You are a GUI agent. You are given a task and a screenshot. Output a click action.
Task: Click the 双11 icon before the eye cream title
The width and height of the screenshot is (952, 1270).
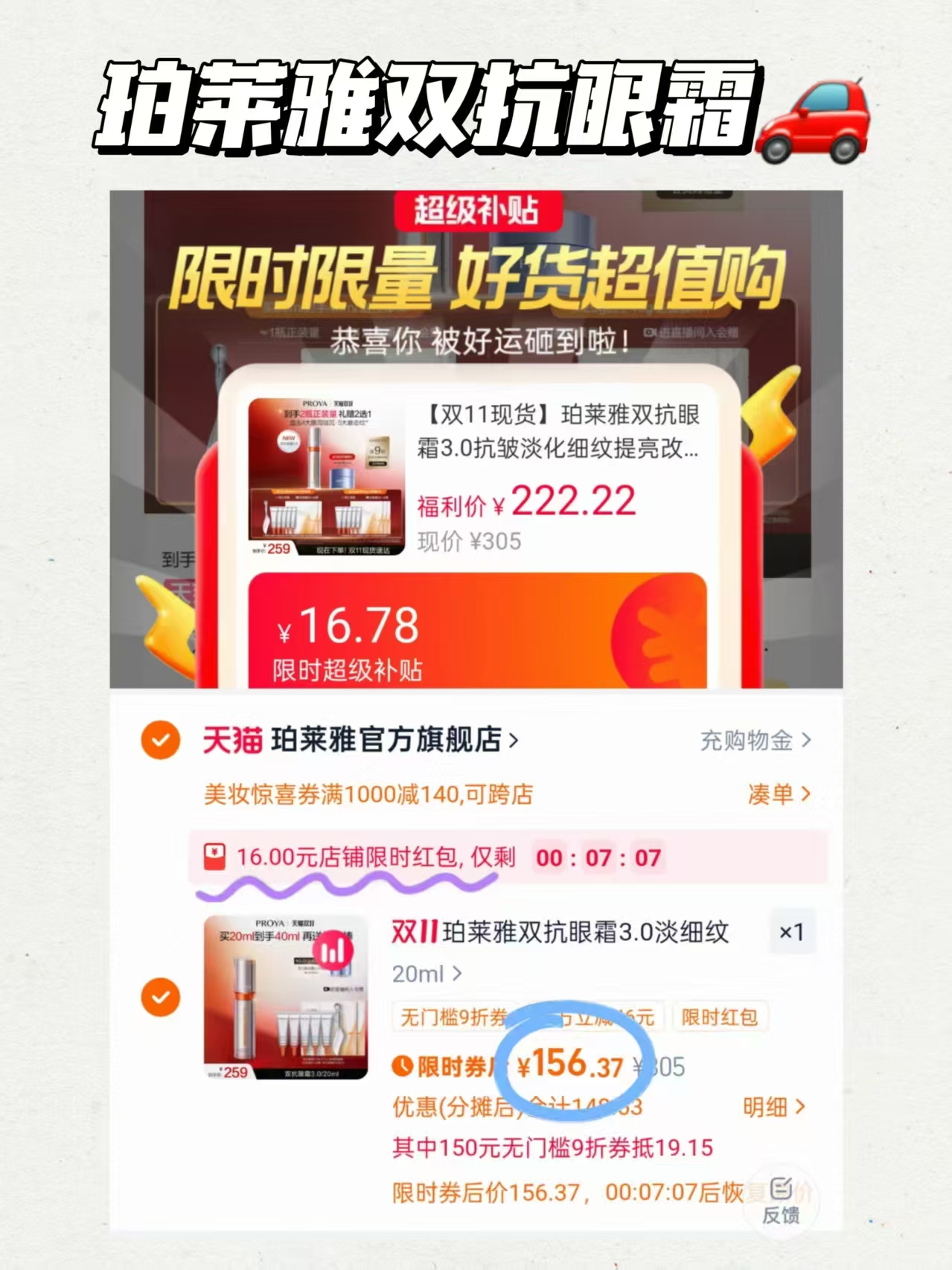(x=414, y=932)
